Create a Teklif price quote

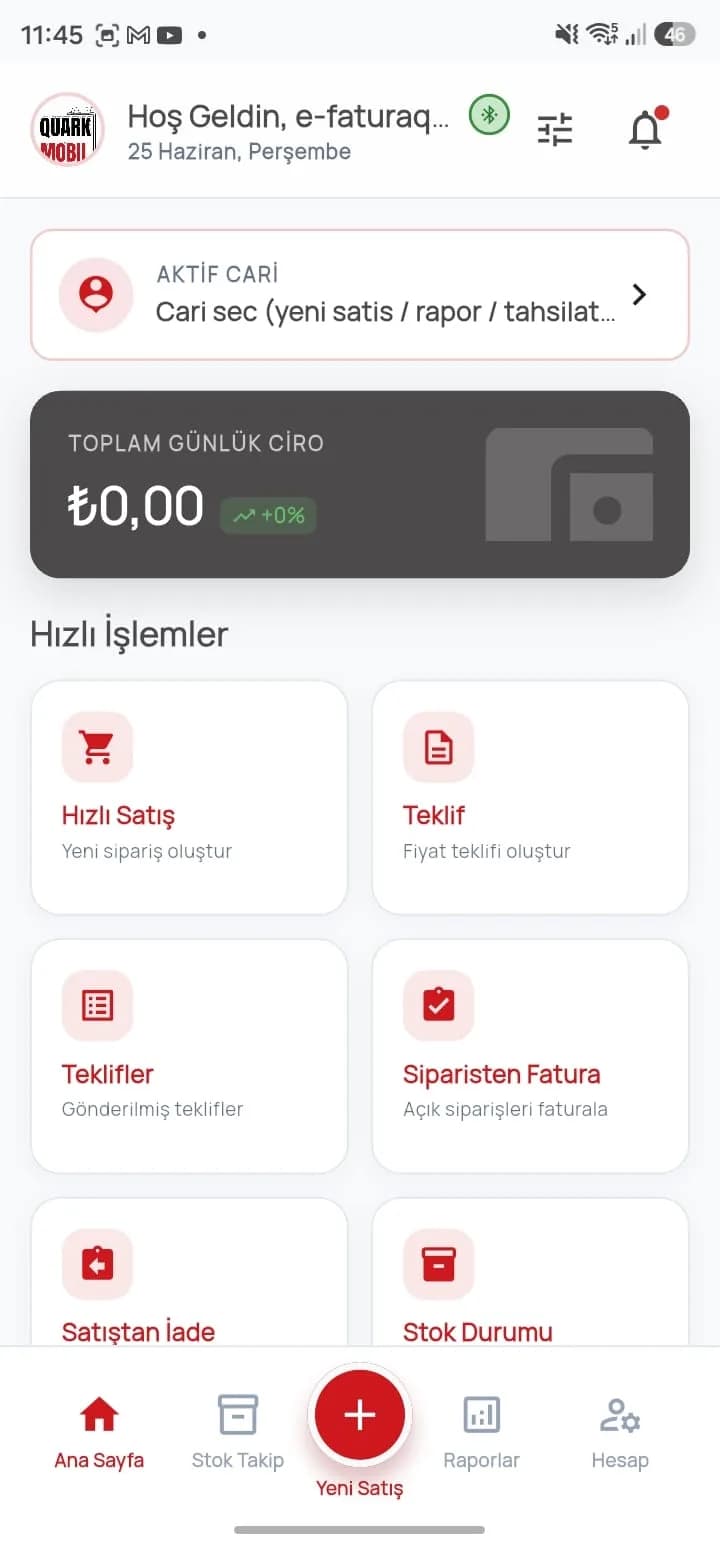[x=530, y=797]
